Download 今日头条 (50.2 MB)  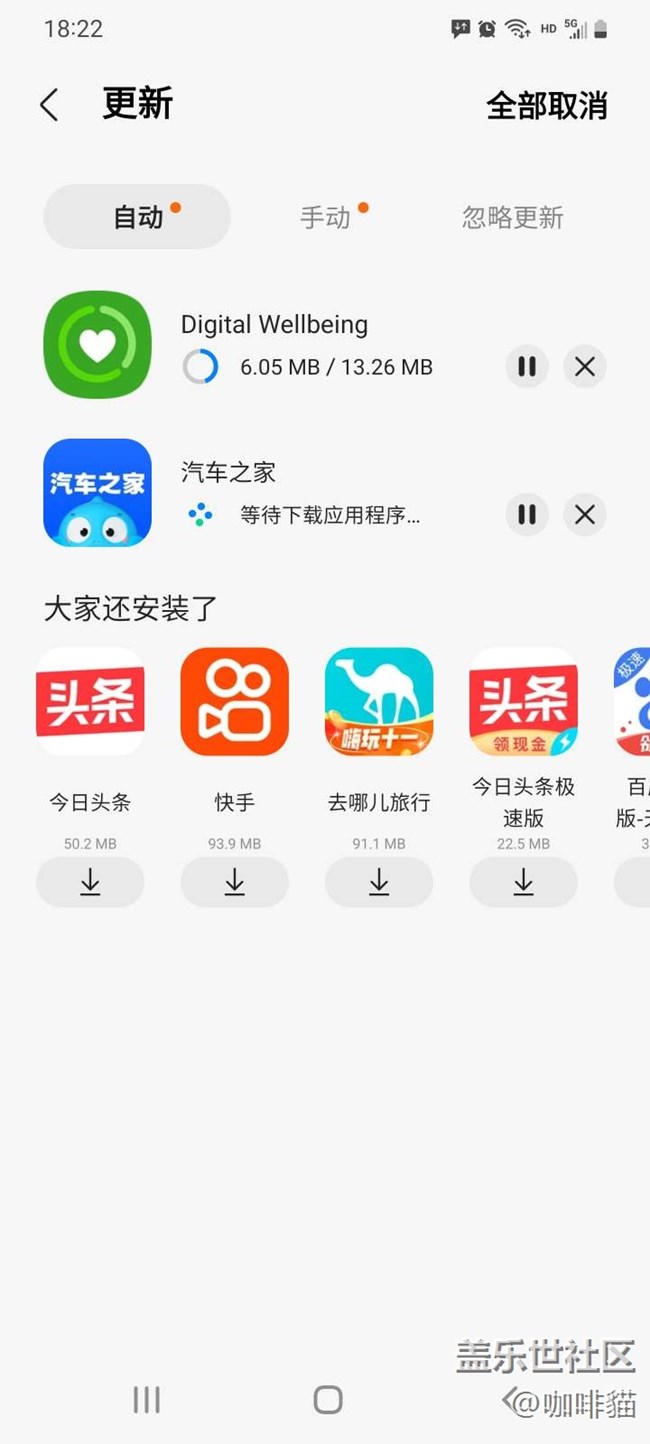[90, 882]
